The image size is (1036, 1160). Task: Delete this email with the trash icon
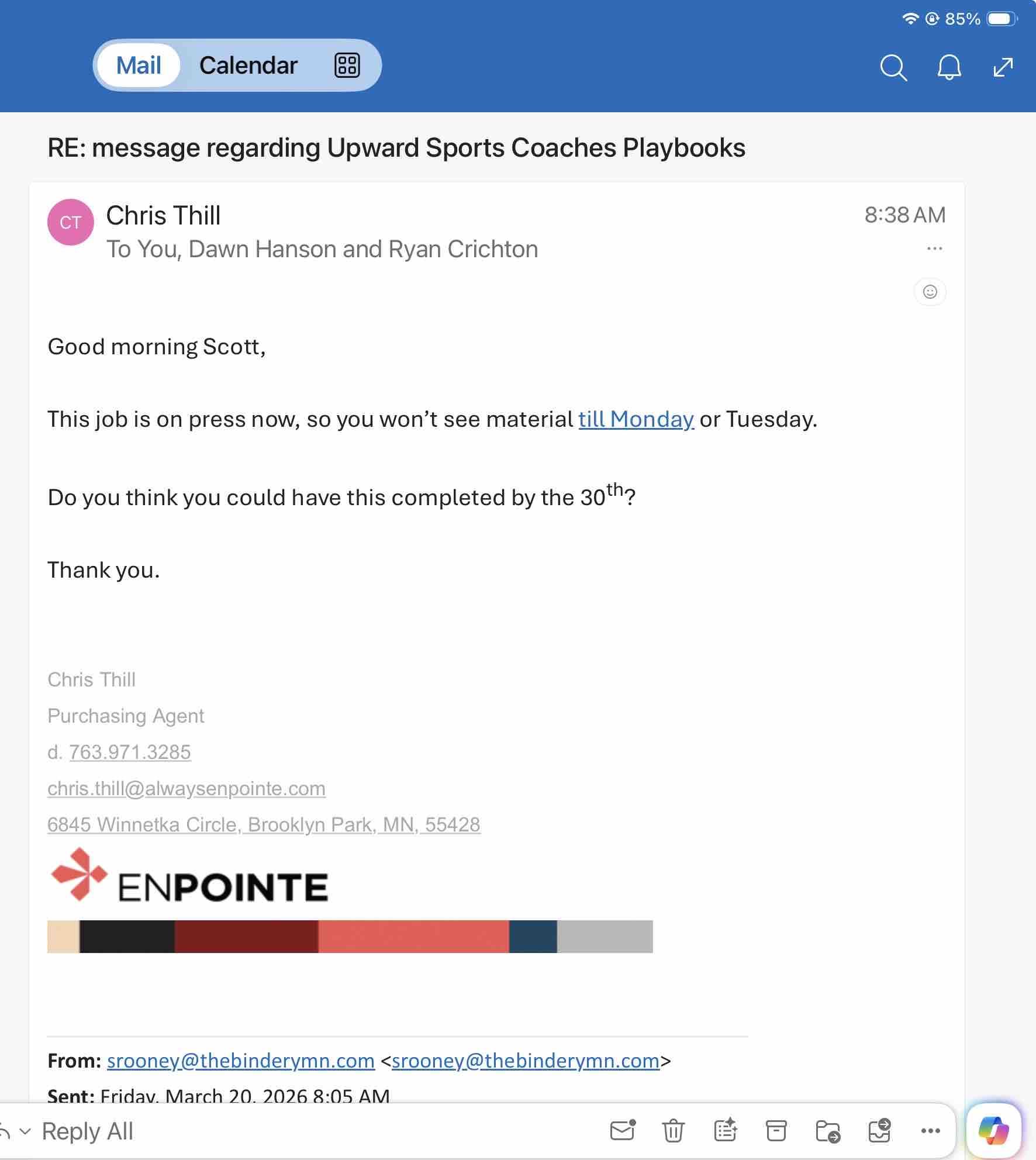point(673,1131)
